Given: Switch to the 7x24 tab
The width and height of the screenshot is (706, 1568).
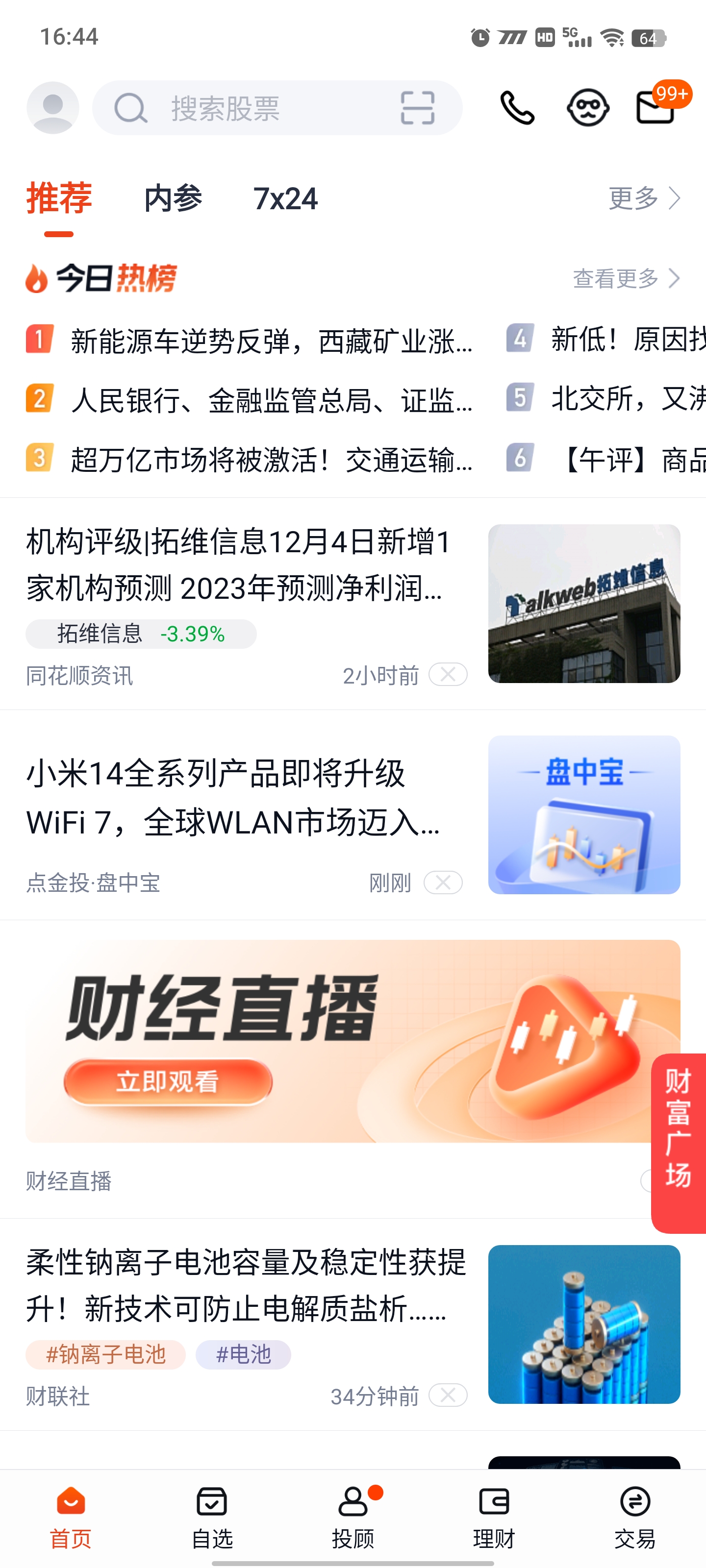Looking at the screenshot, I should (x=285, y=198).
